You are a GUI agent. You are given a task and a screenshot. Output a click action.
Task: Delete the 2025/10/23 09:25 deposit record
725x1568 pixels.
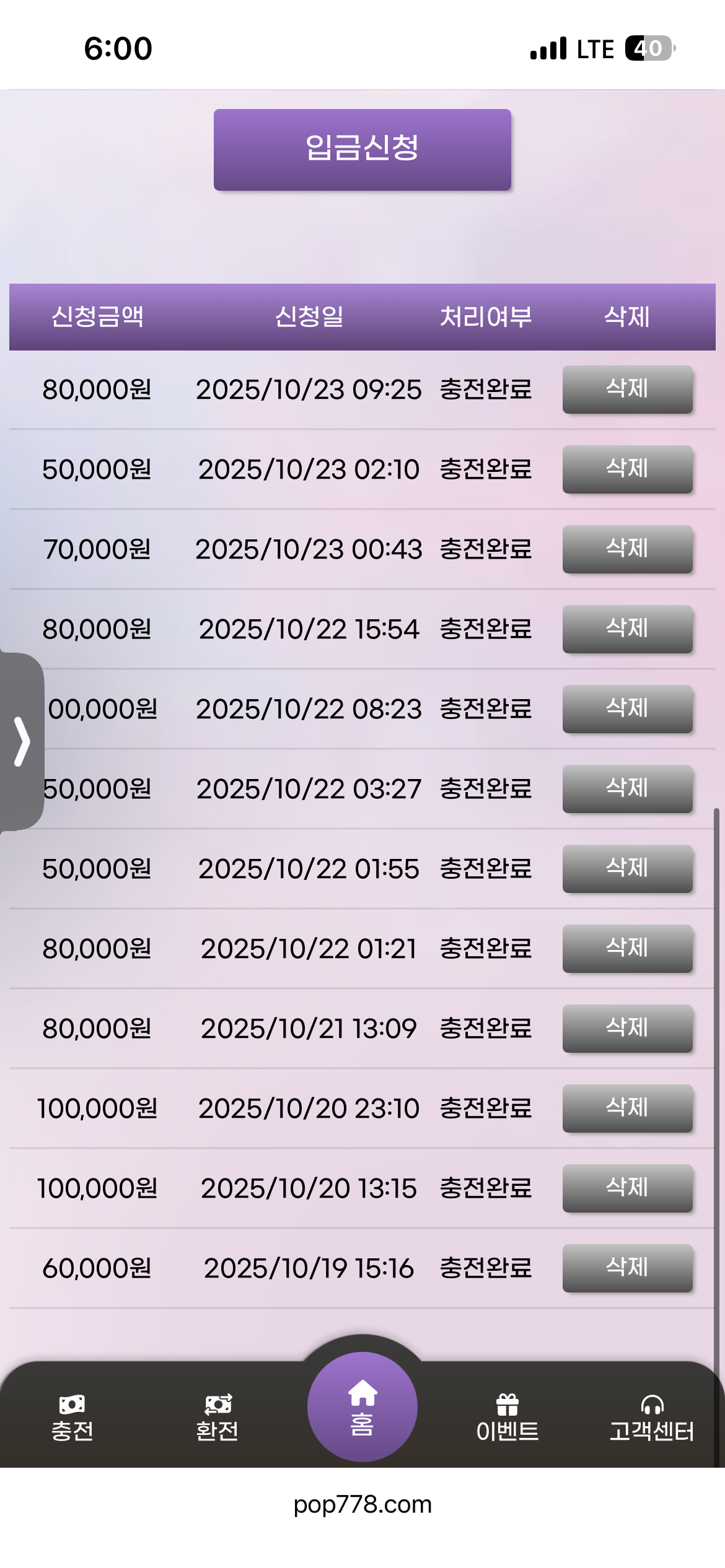tap(627, 390)
